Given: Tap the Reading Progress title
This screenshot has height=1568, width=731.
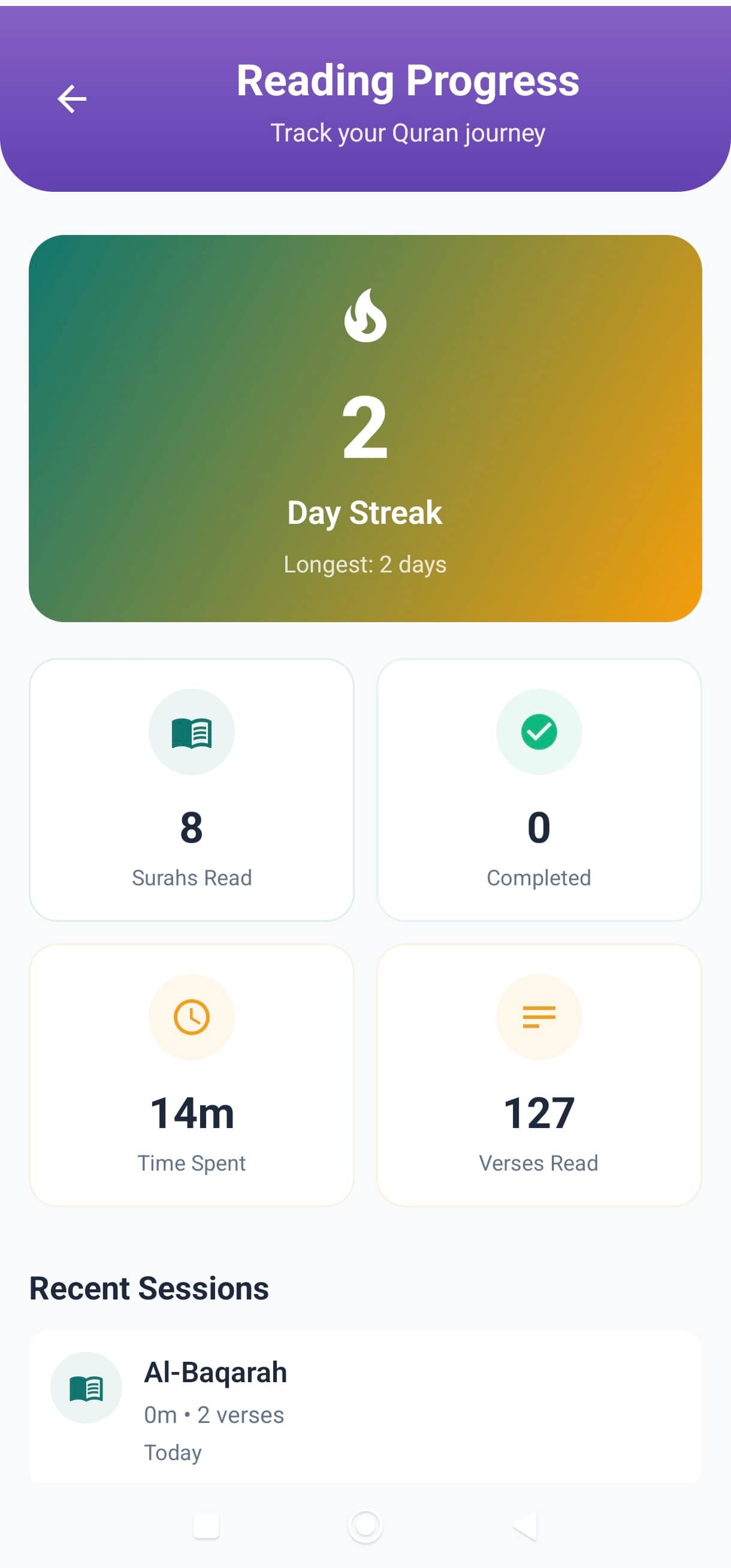Looking at the screenshot, I should [407, 80].
